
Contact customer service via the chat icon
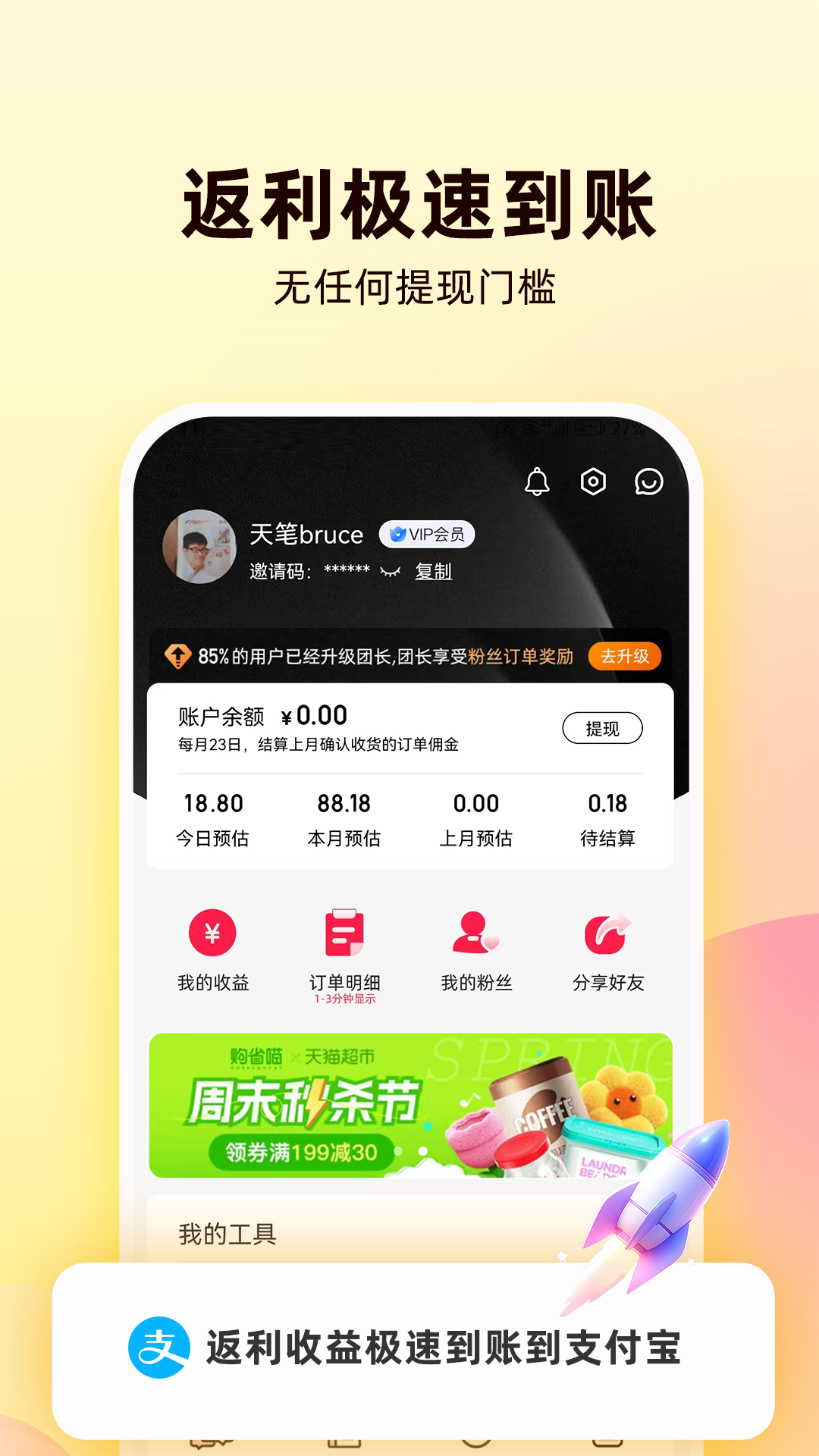(648, 483)
